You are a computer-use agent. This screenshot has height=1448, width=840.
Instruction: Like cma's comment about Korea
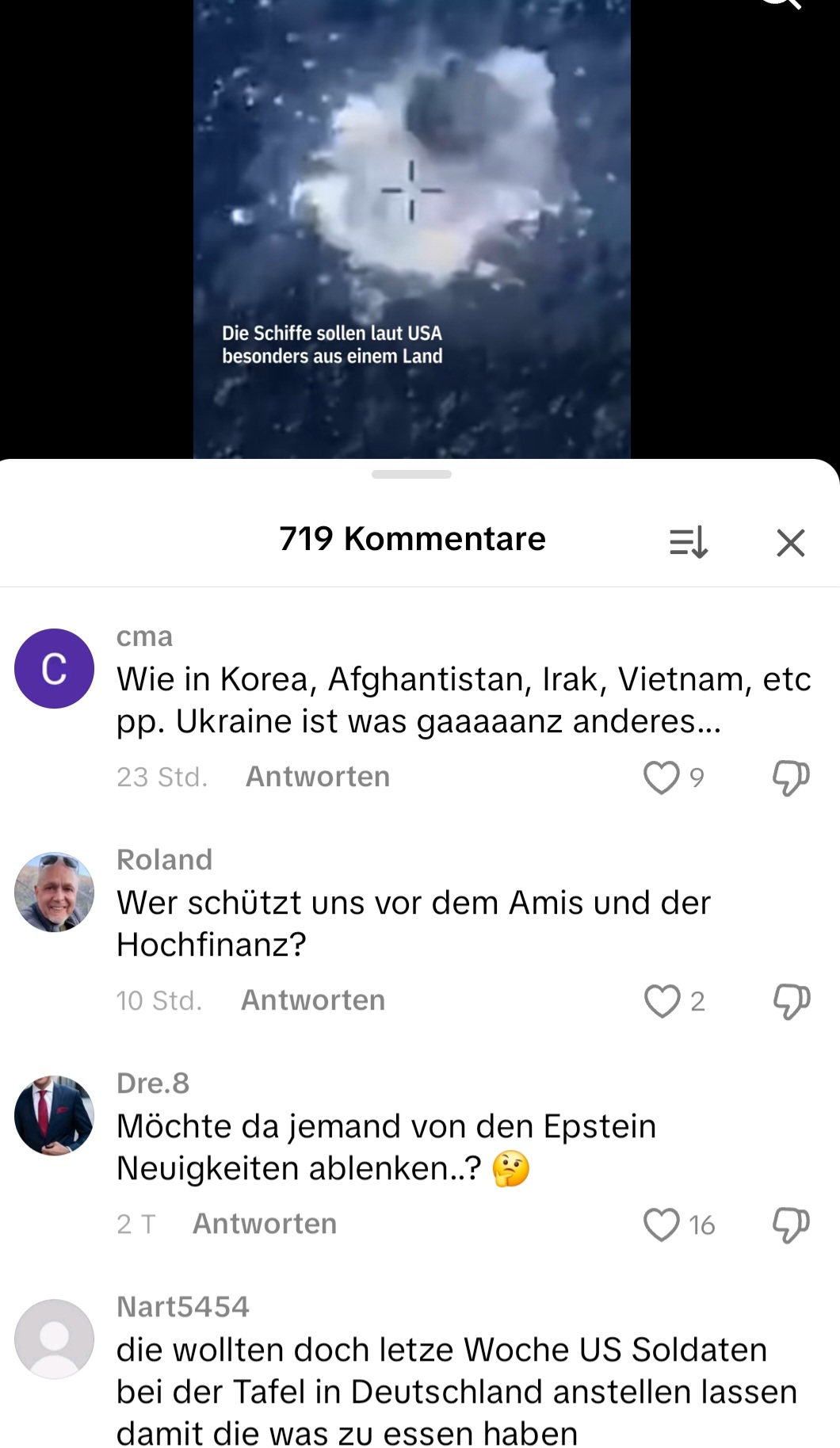(x=661, y=777)
